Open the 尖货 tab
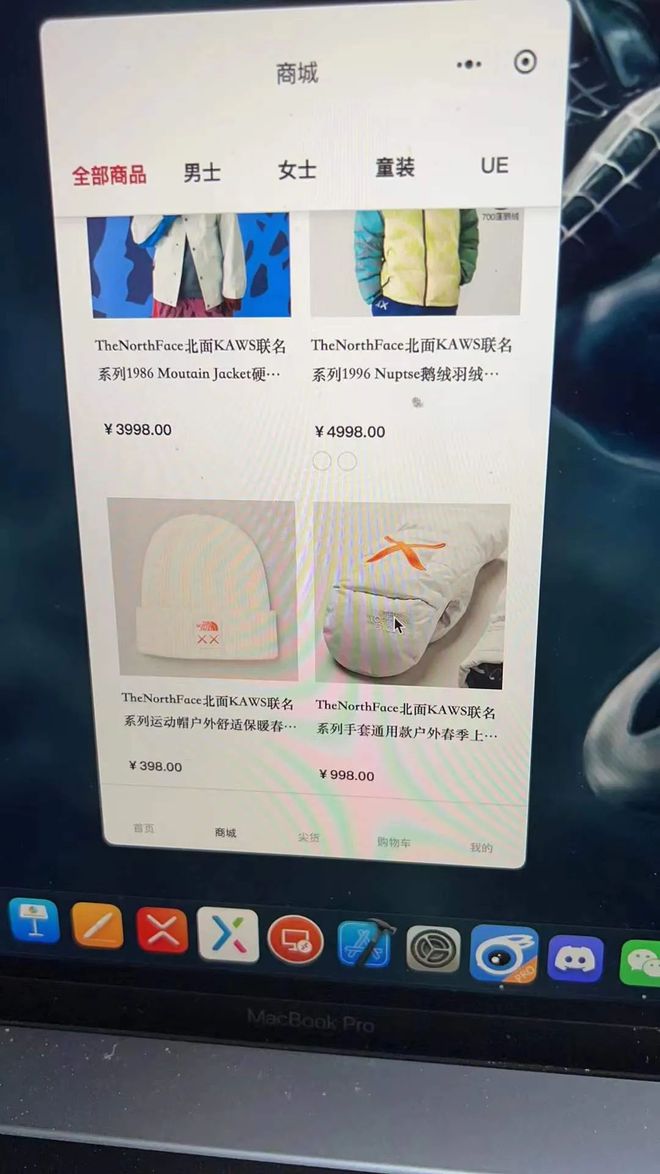This screenshot has width=660, height=1174. 308,837
